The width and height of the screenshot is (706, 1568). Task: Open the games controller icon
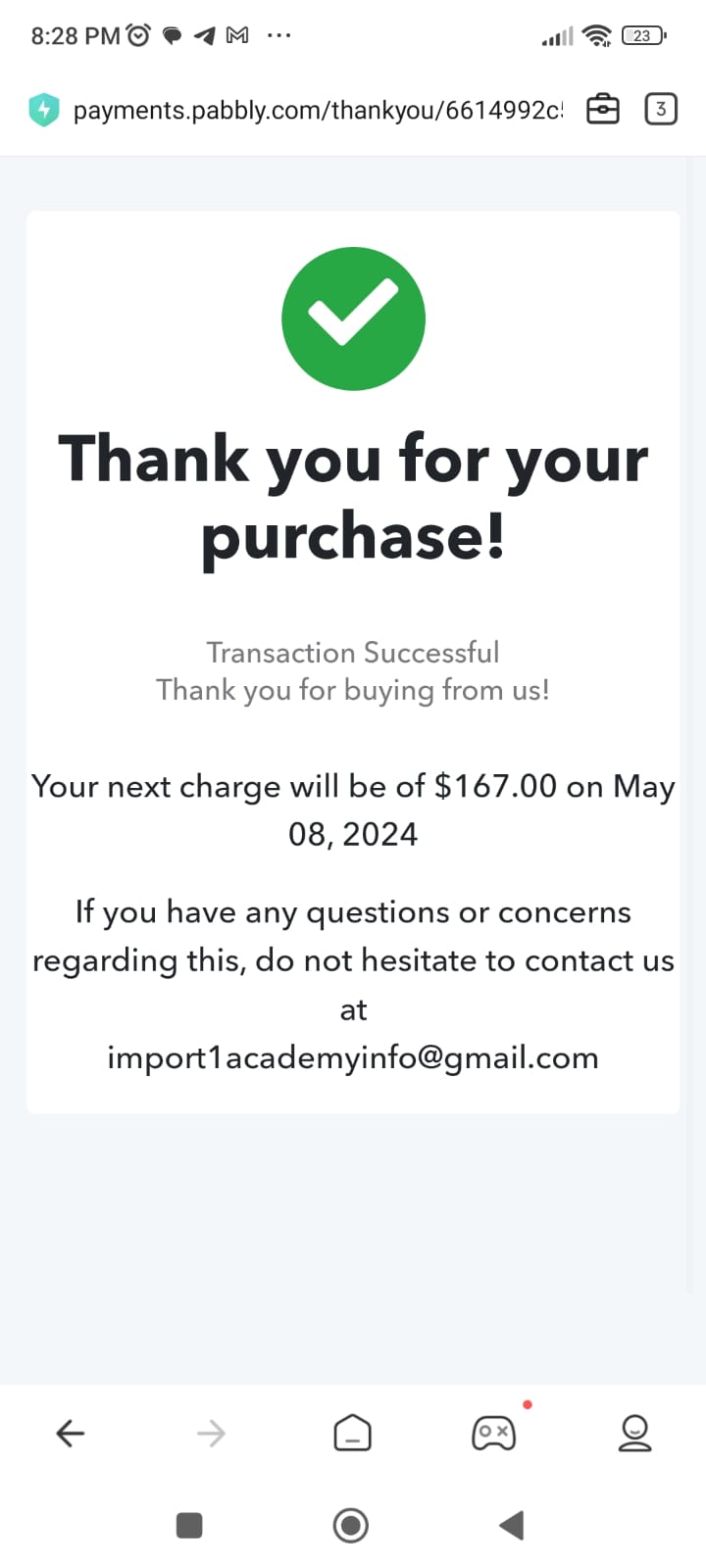494,1433
